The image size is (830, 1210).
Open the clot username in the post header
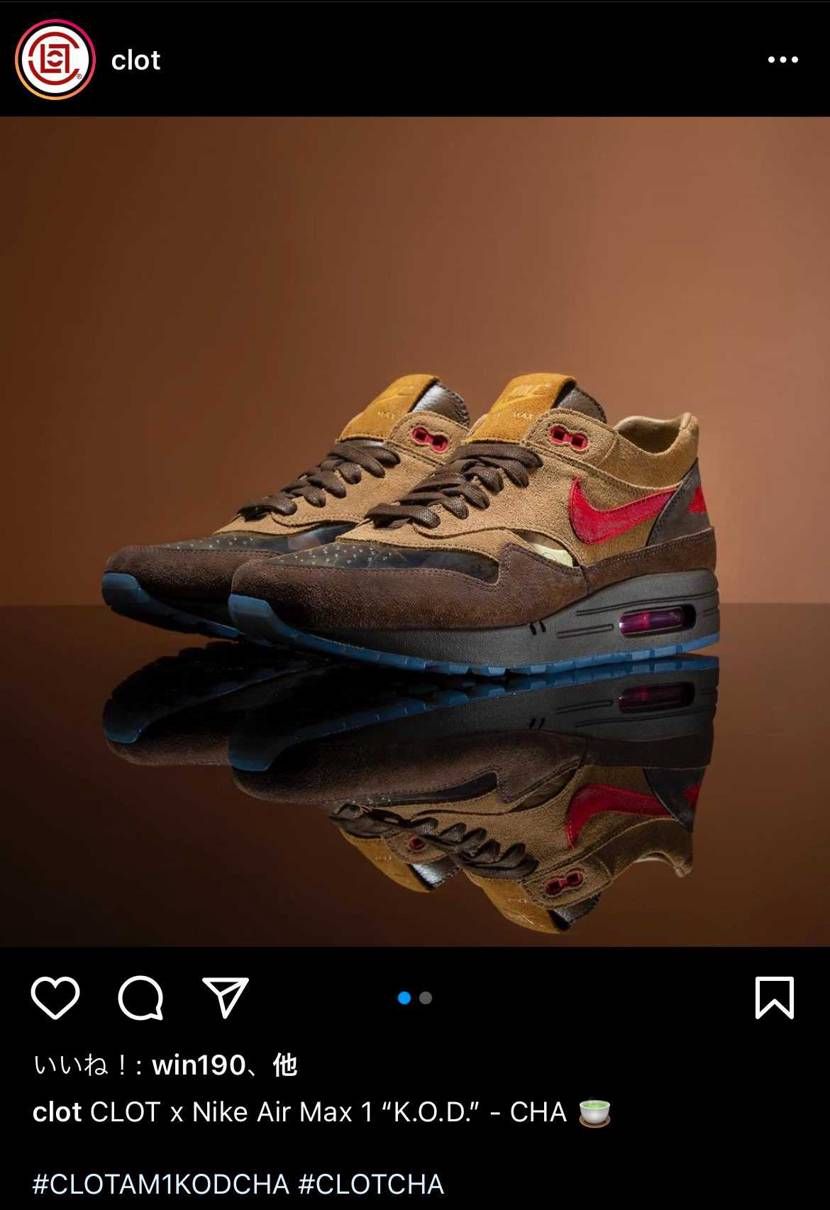136,60
